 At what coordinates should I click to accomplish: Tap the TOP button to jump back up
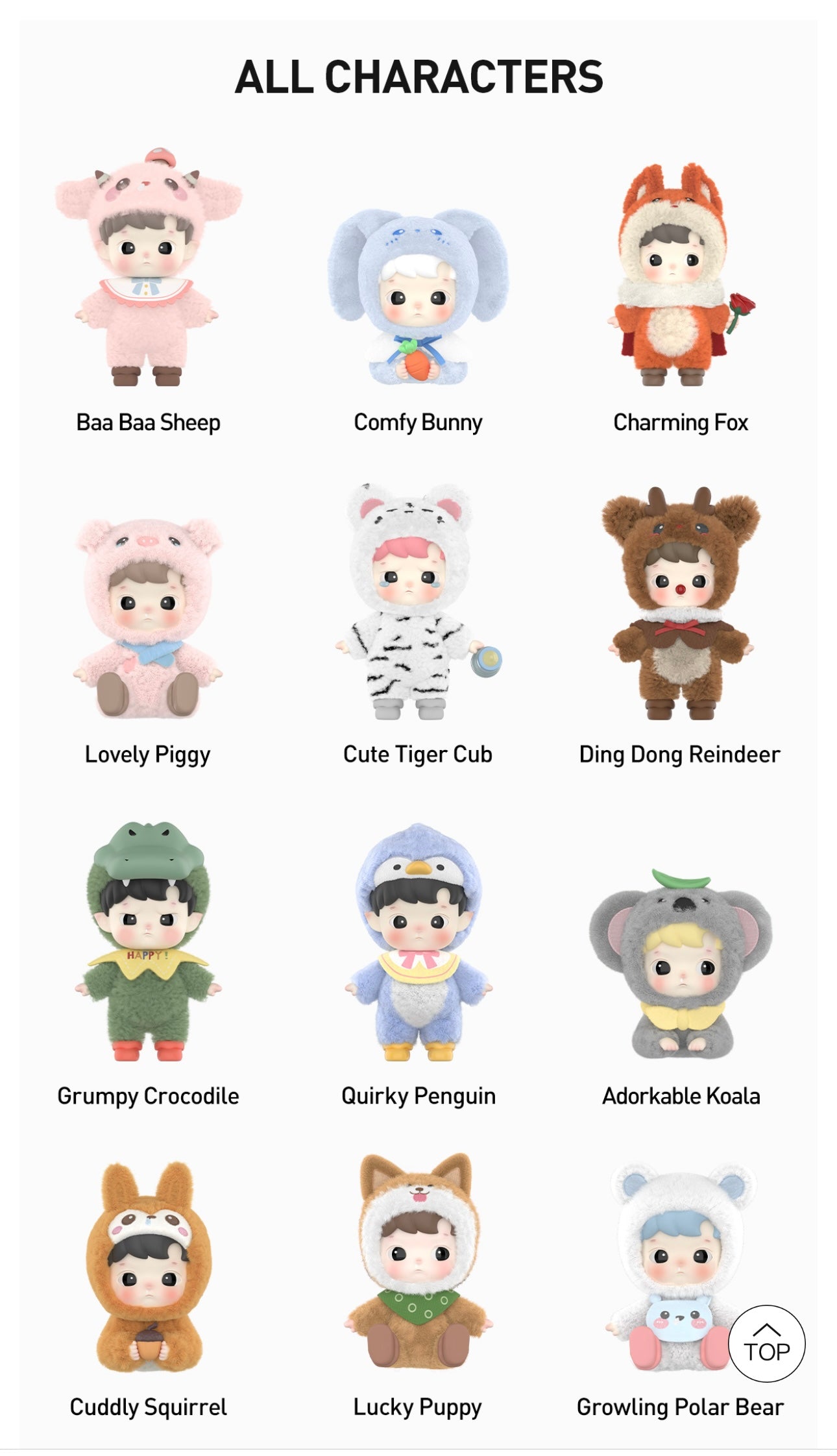pyautogui.click(x=766, y=1343)
